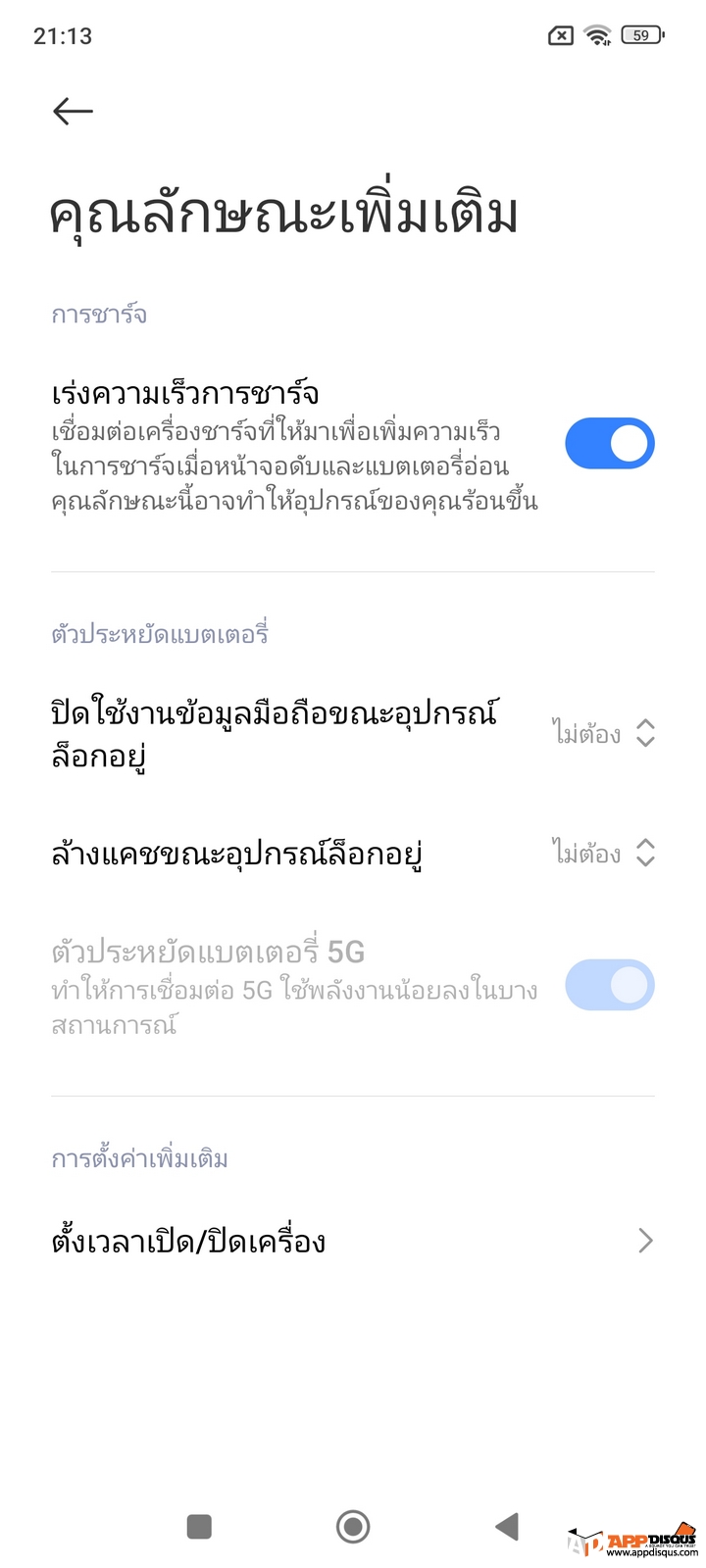Toggle ตัวประหยัดแบตเตอรี่ 5G switch
706x1568 pixels.
click(x=609, y=985)
